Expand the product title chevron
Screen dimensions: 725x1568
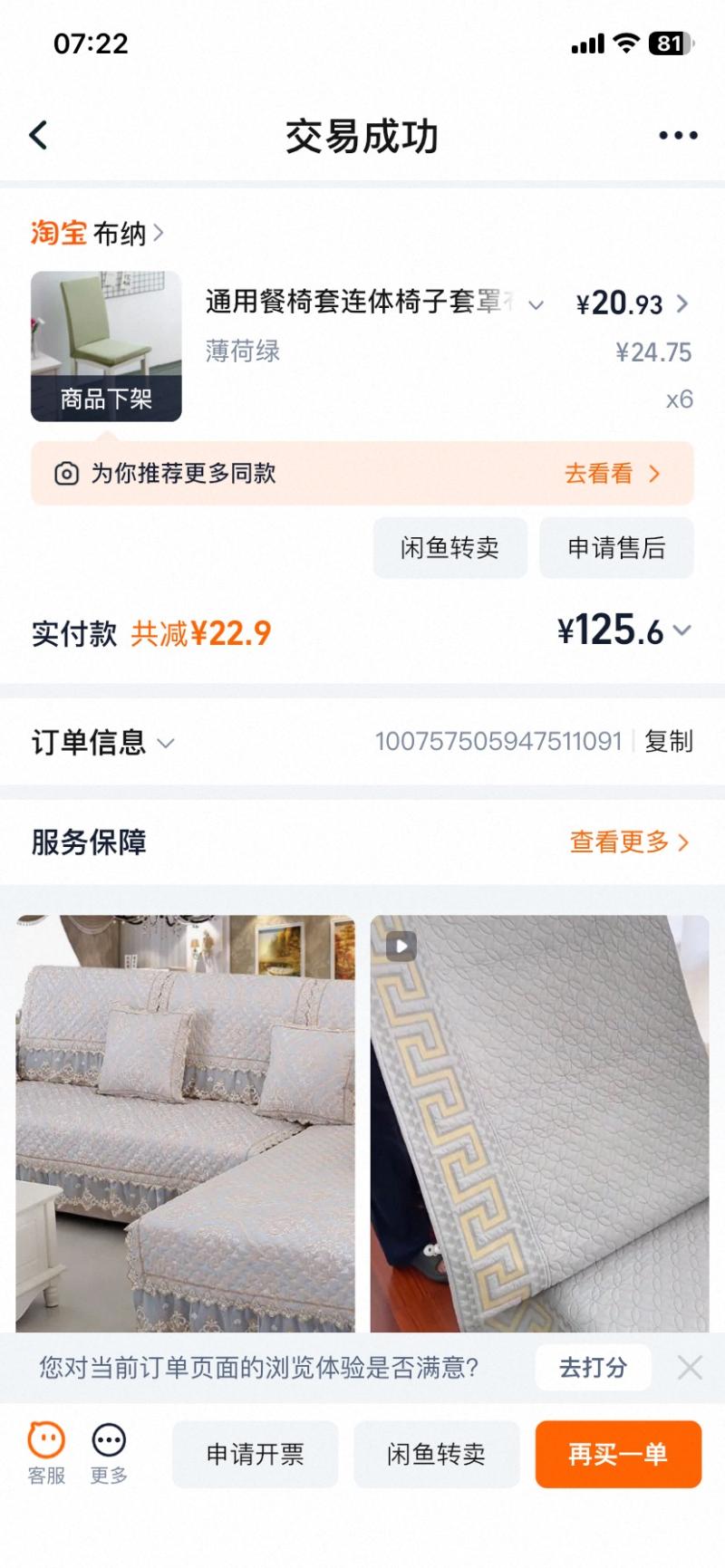tap(536, 304)
